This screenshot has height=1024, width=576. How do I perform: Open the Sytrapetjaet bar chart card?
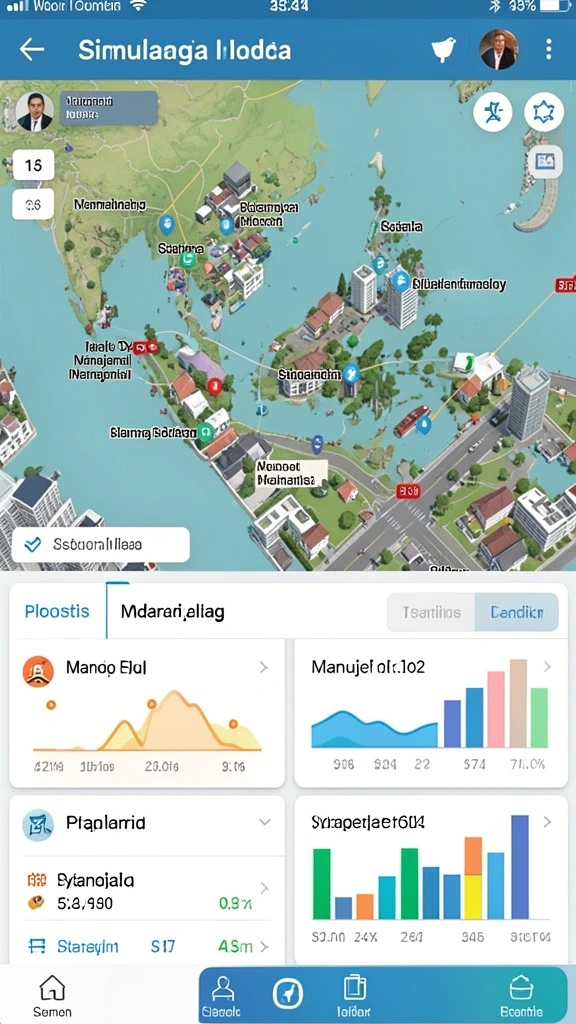click(x=431, y=880)
